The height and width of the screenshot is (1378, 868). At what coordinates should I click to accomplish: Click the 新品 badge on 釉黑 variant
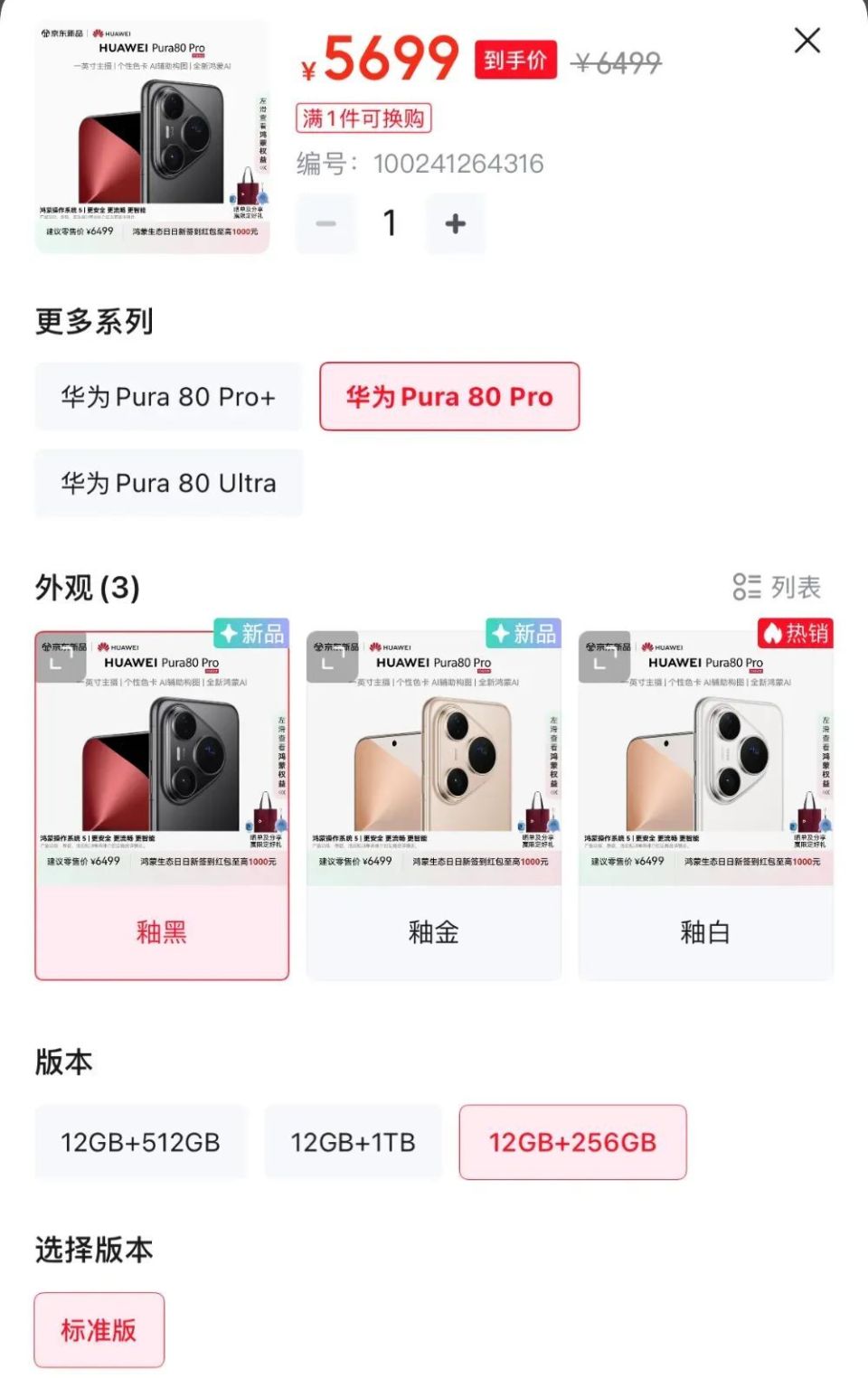(250, 636)
